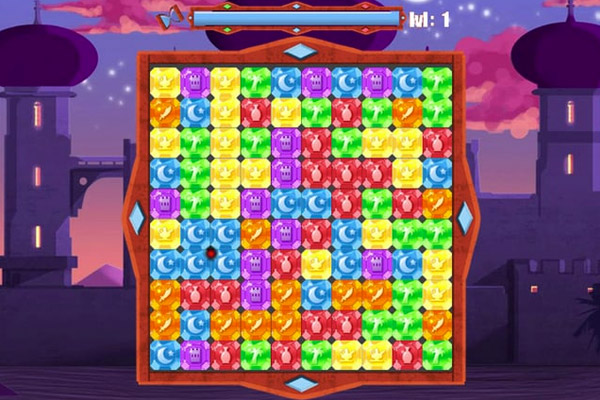This screenshot has width=600, height=400.
Task: Tap the purple castle gem next to the top-left lamp gem
Action: tap(194, 82)
